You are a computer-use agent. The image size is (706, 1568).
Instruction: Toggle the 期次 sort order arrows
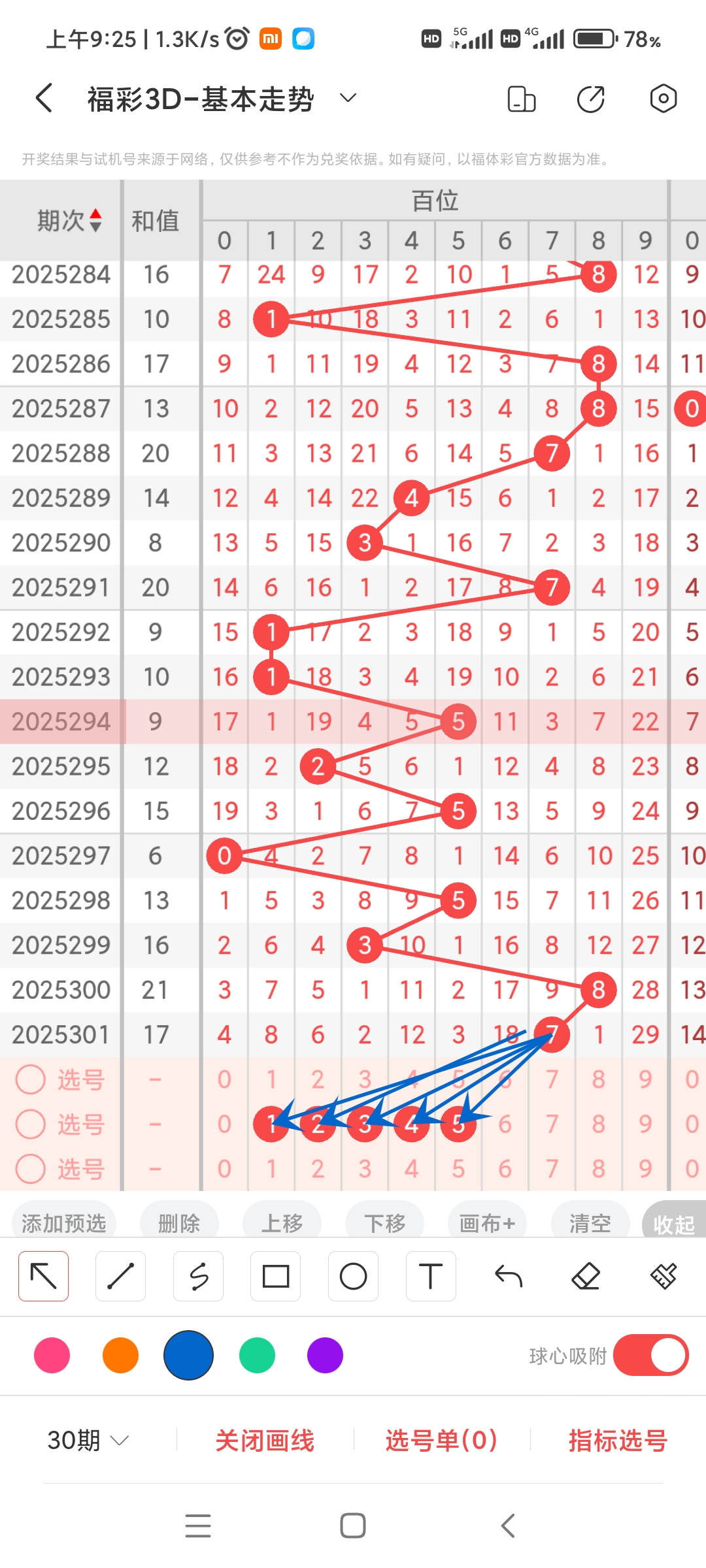95,220
